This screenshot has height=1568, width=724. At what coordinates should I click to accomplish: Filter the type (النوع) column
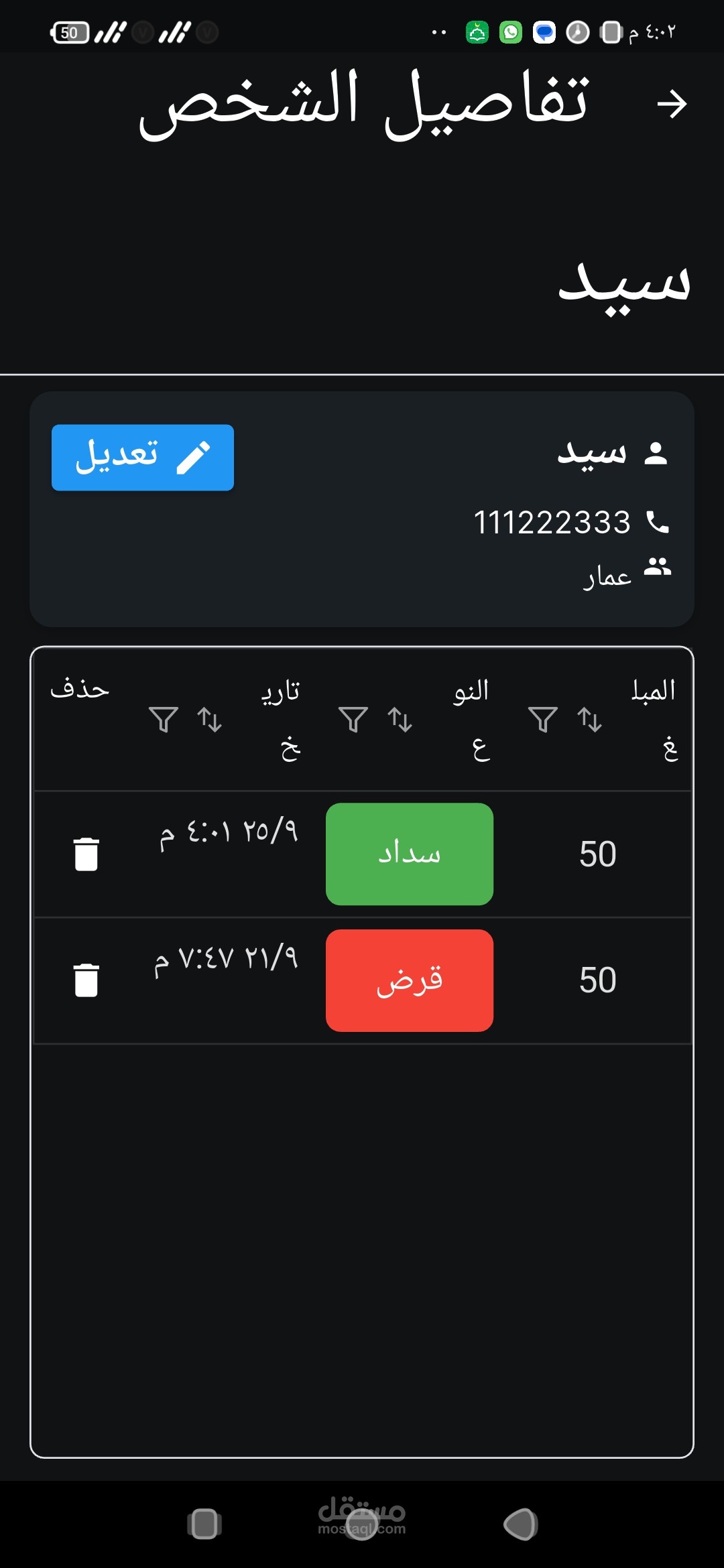pos(353,720)
